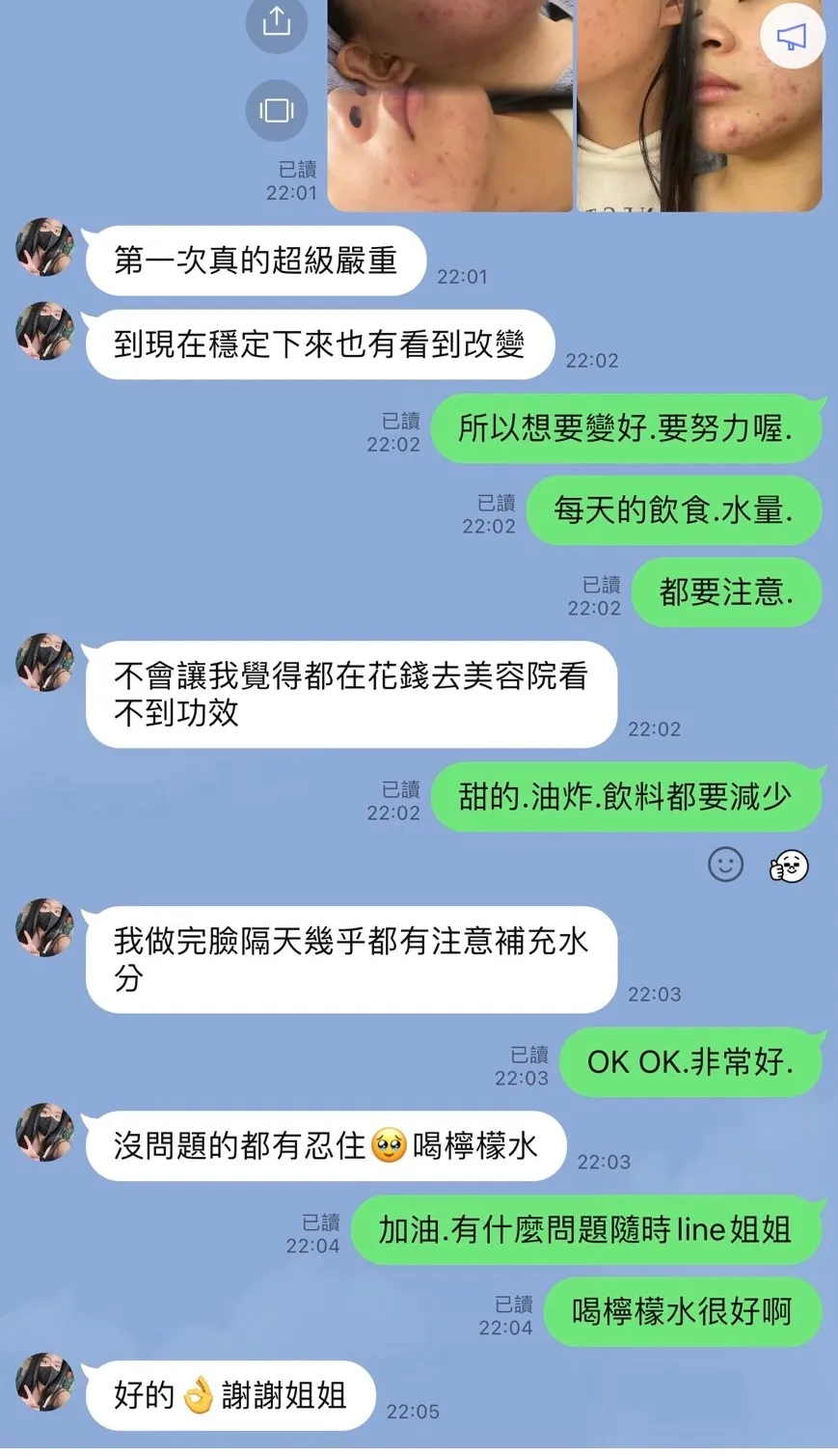This screenshot has width=838, height=1456.
Task: Open sender's avatar beside 第一次真的超級嚴重
Action: [44, 248]
